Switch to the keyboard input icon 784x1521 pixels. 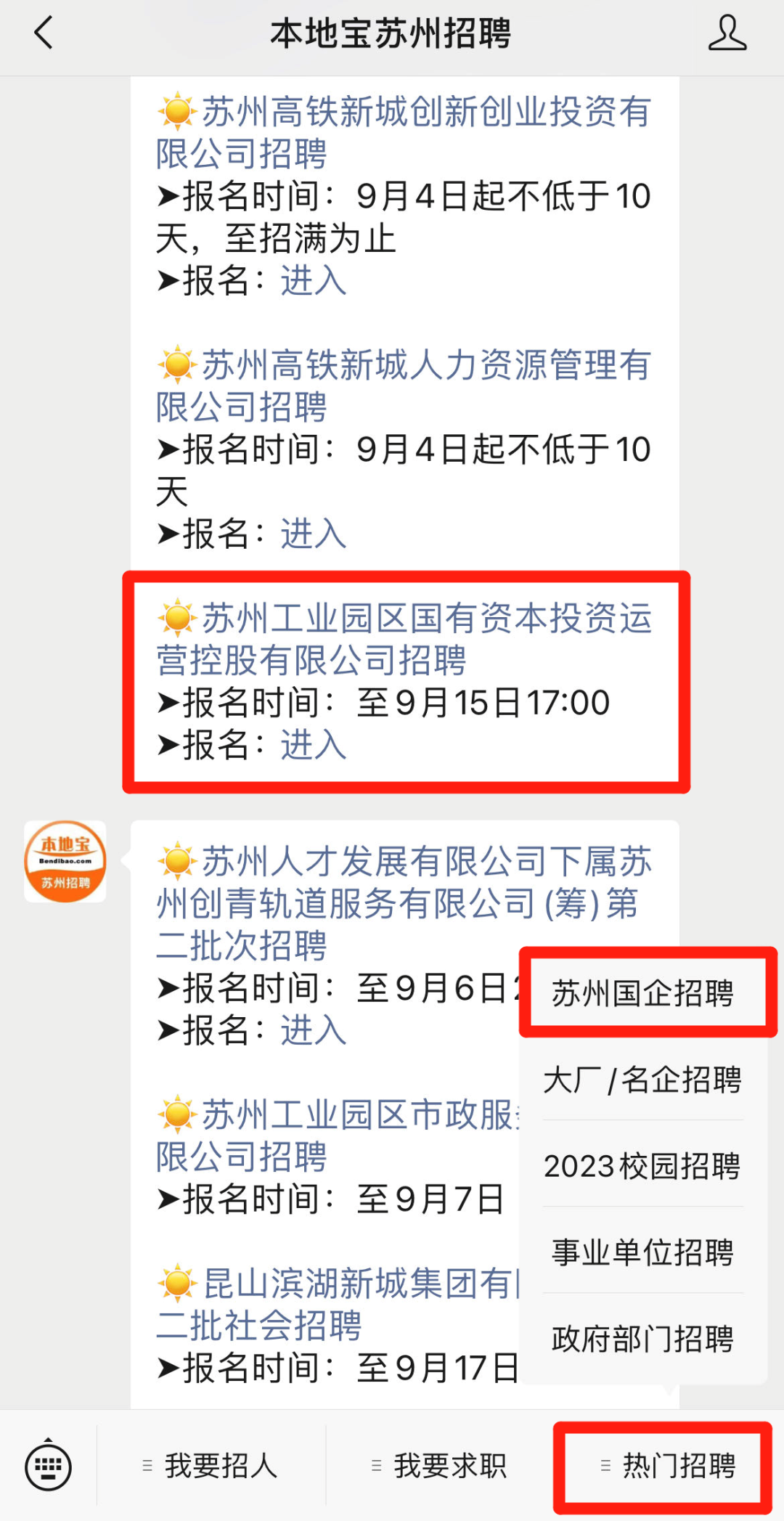(48, 1466)
